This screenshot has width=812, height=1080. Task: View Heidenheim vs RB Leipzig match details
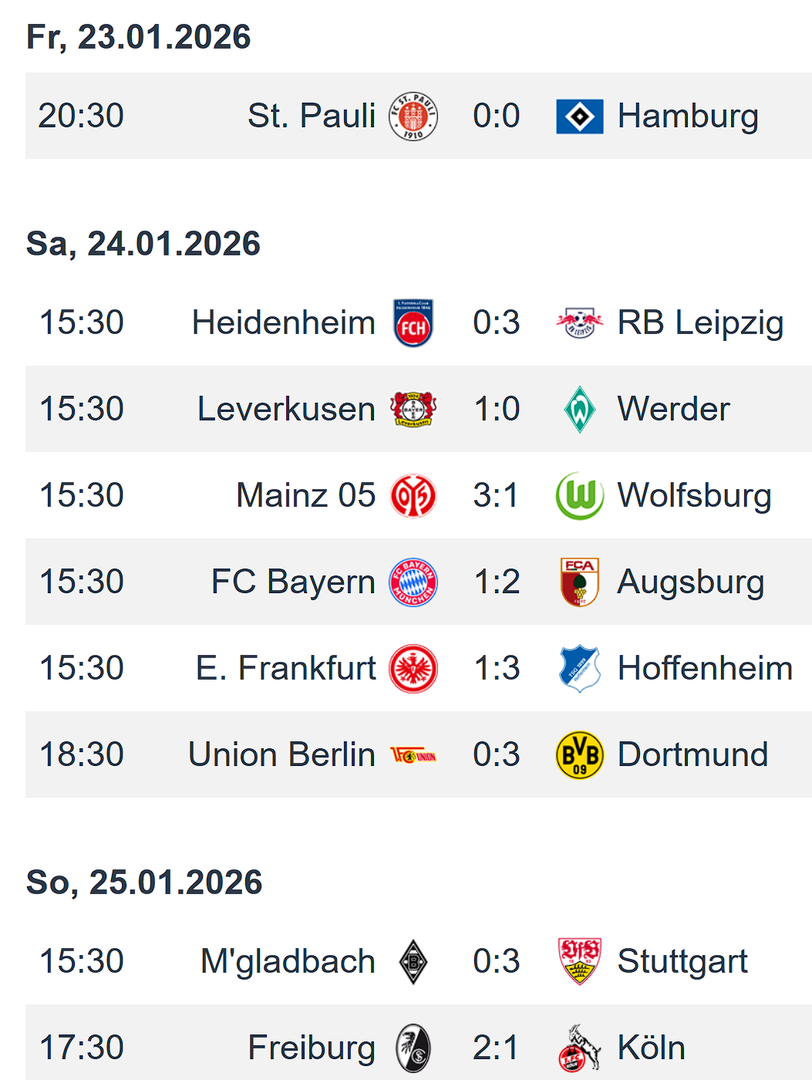point(496,323)
